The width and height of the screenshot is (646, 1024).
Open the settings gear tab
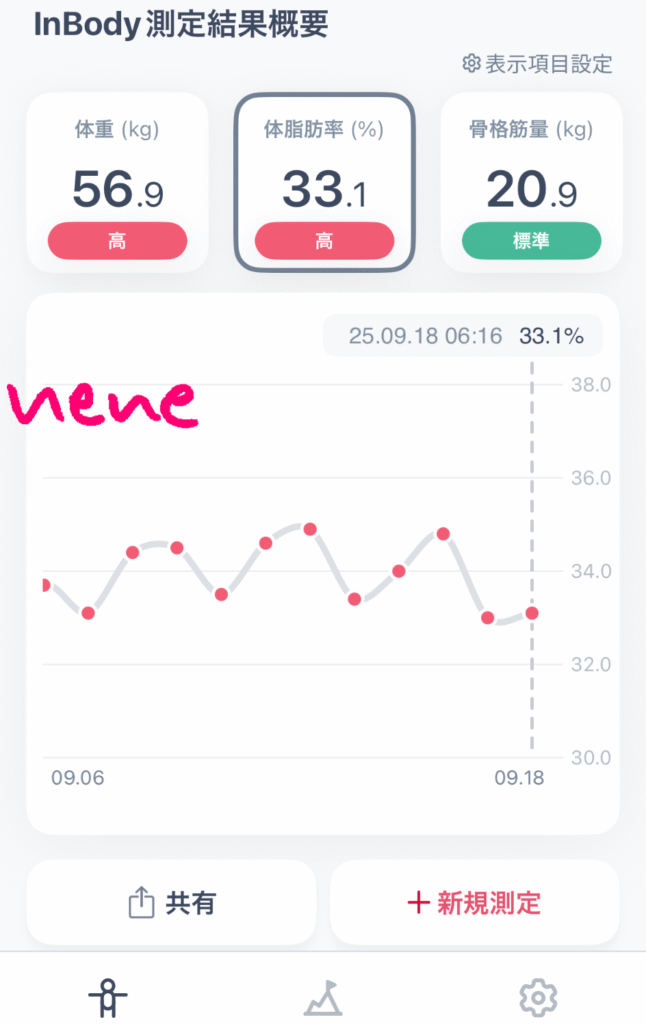pos(538,996)
